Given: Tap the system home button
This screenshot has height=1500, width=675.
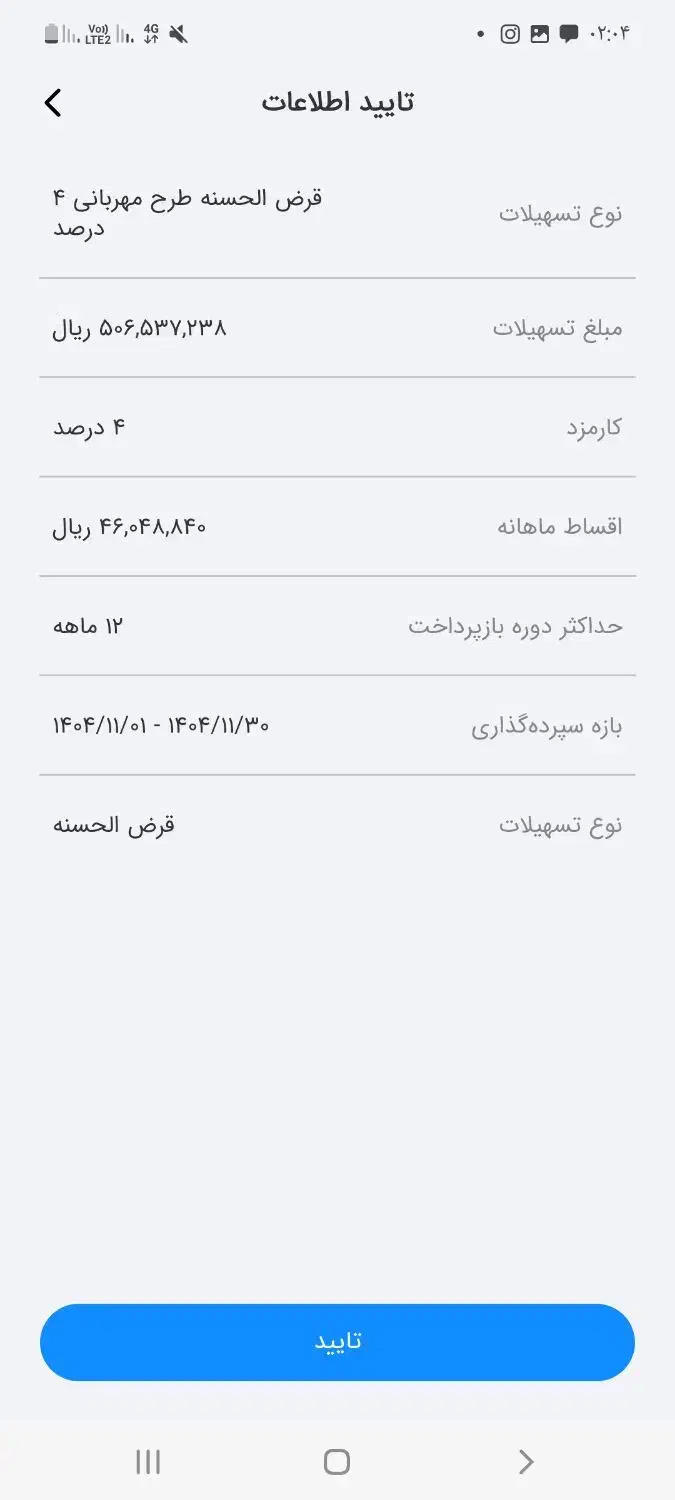Looking at the screenshot, I should 337,1462.
